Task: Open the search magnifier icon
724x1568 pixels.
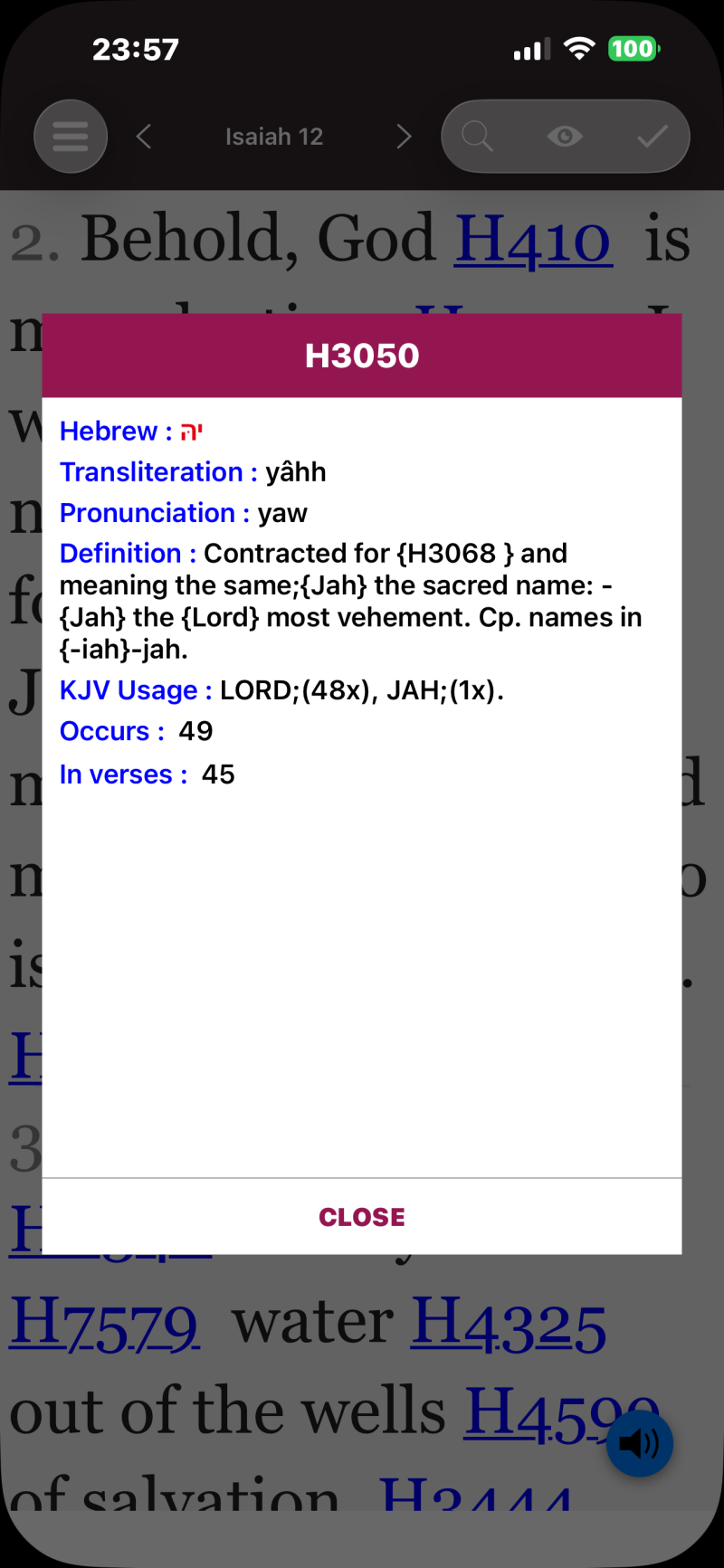Action: point(477,137)
